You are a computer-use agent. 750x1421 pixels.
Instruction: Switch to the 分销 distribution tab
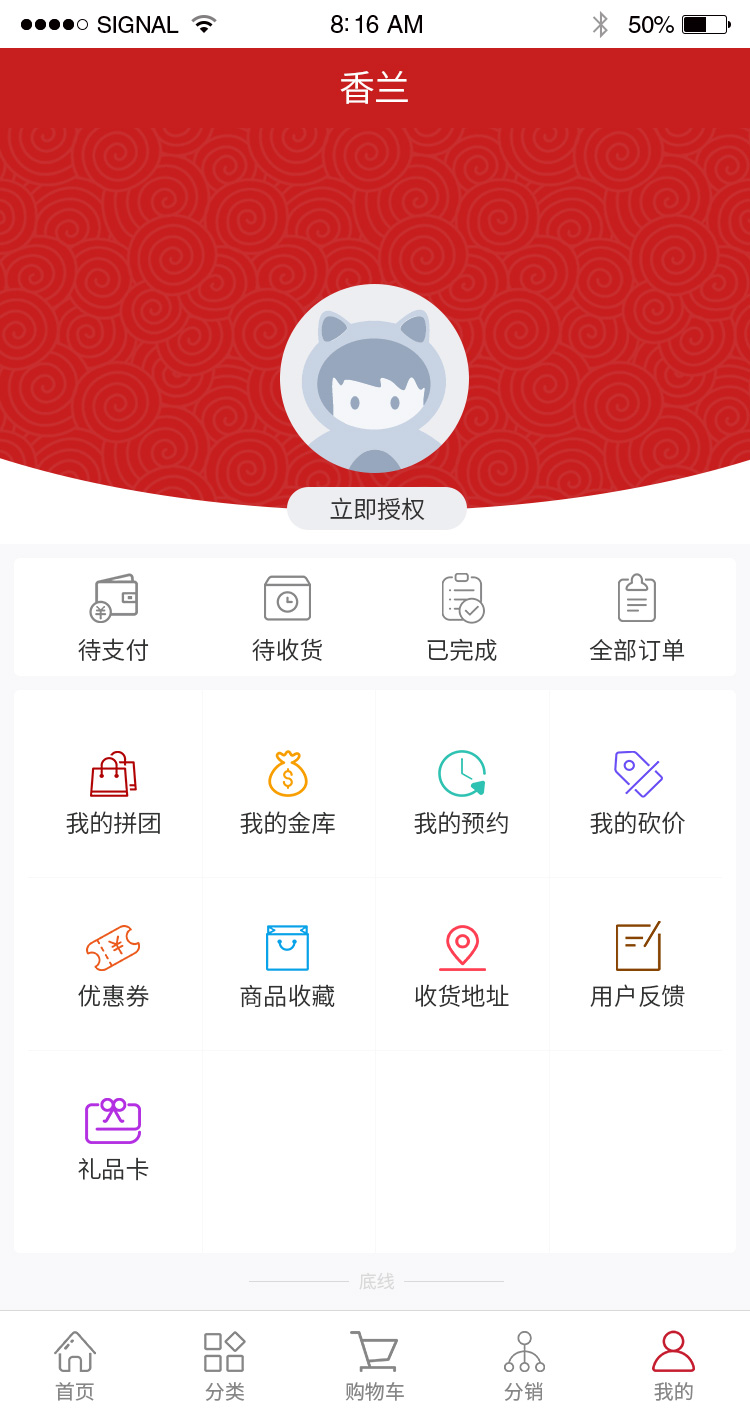[x=524, y=1366]
